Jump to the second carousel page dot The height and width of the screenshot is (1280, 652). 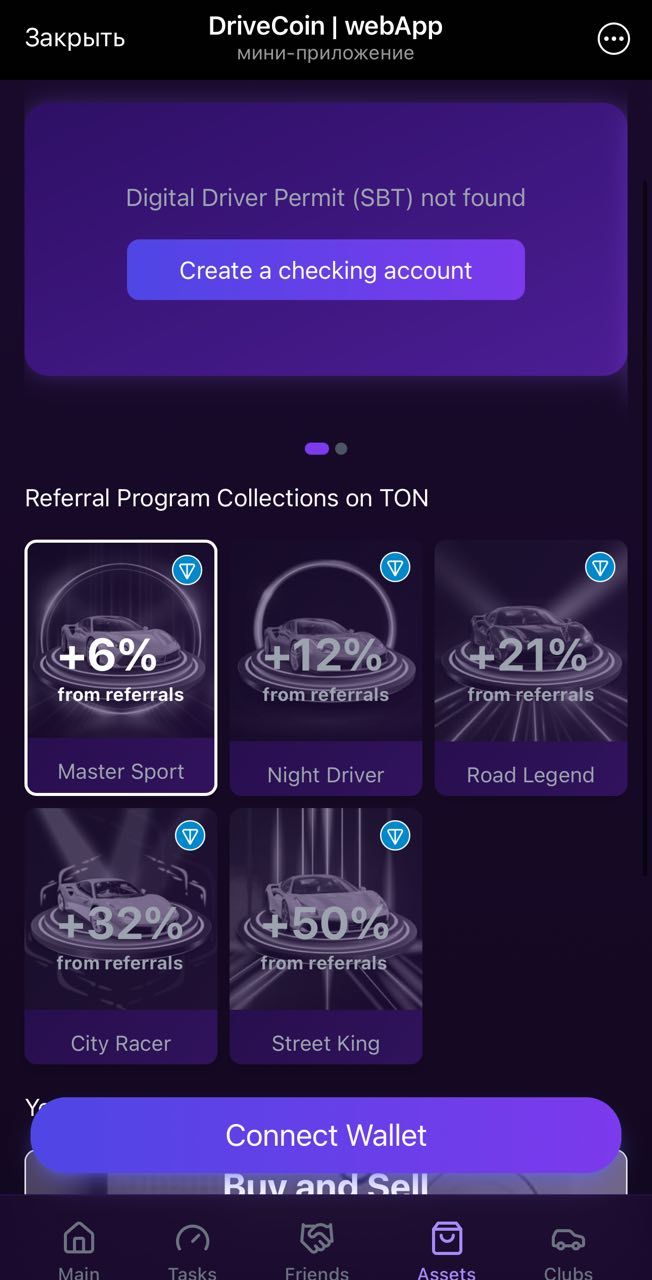coord(341,449)
